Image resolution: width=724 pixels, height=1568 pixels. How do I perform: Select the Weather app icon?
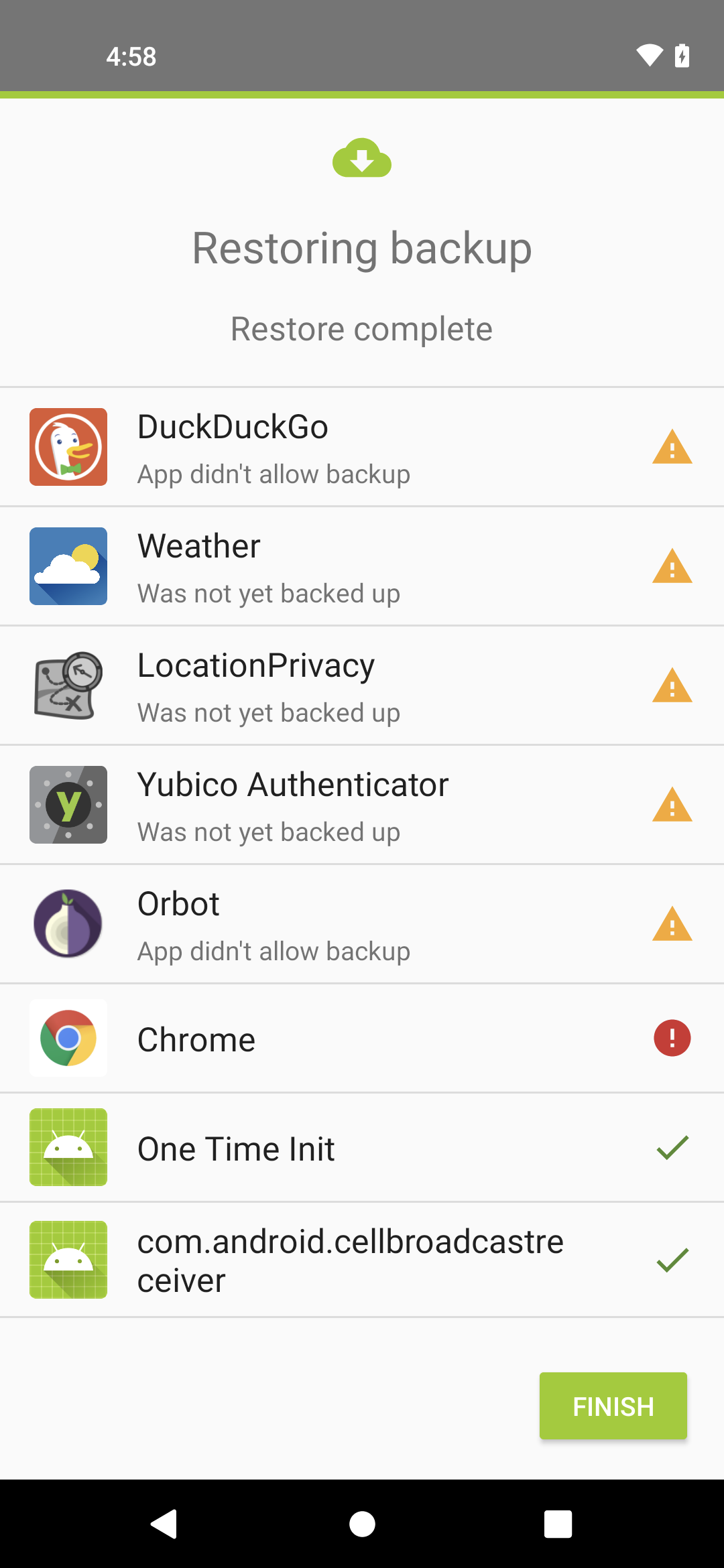[68, 566]
